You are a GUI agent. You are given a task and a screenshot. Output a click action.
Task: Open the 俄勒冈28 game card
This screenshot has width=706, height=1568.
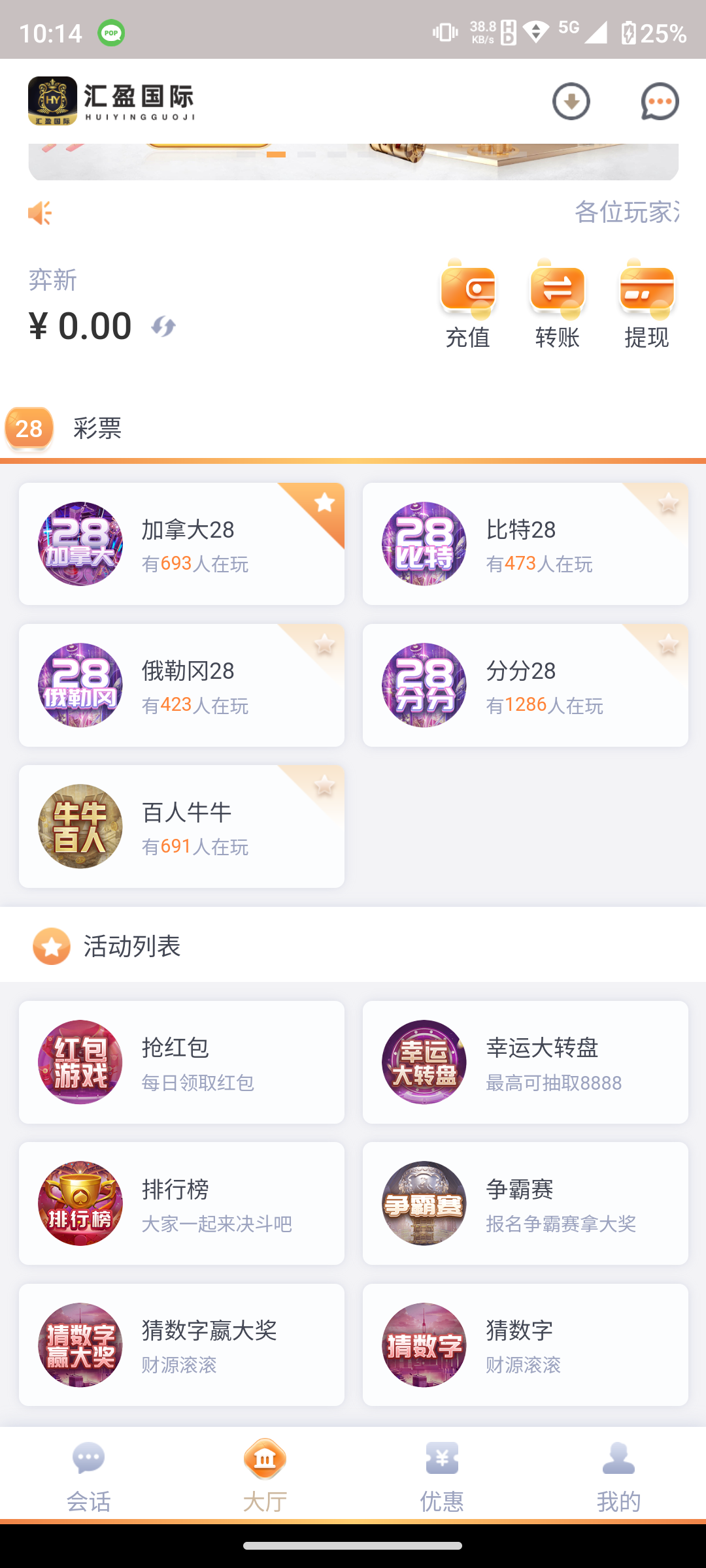[182, 685]
